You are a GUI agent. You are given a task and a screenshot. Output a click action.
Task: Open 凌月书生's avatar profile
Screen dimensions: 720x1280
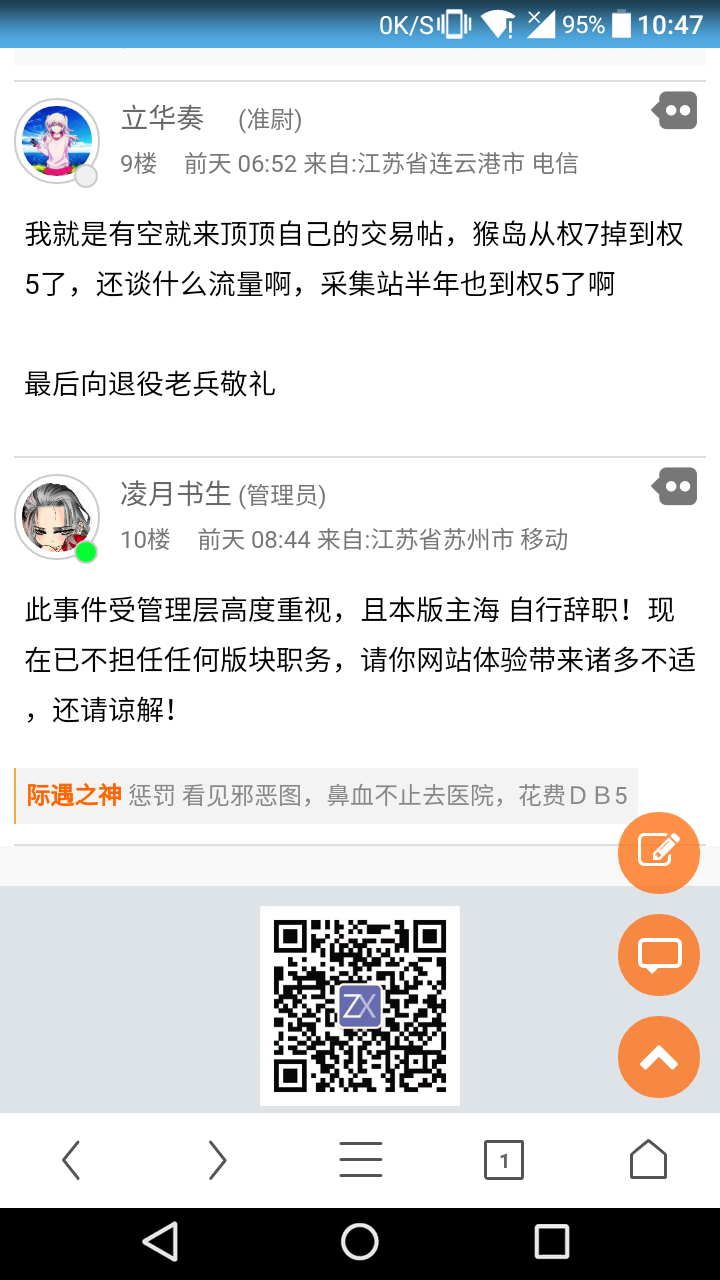pos(57,517)
